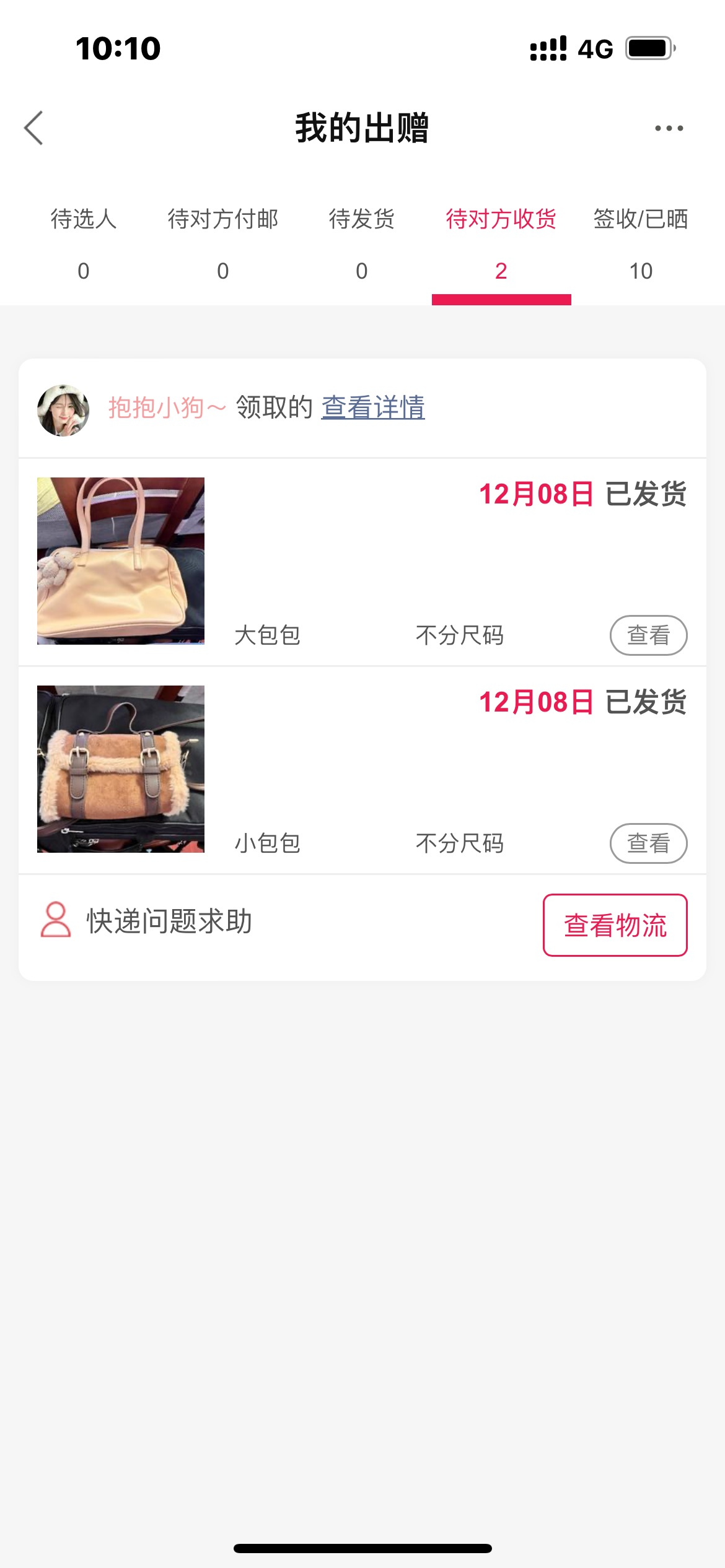
Task: Tap 查看 button for 小包包
Action: [649, 843]
